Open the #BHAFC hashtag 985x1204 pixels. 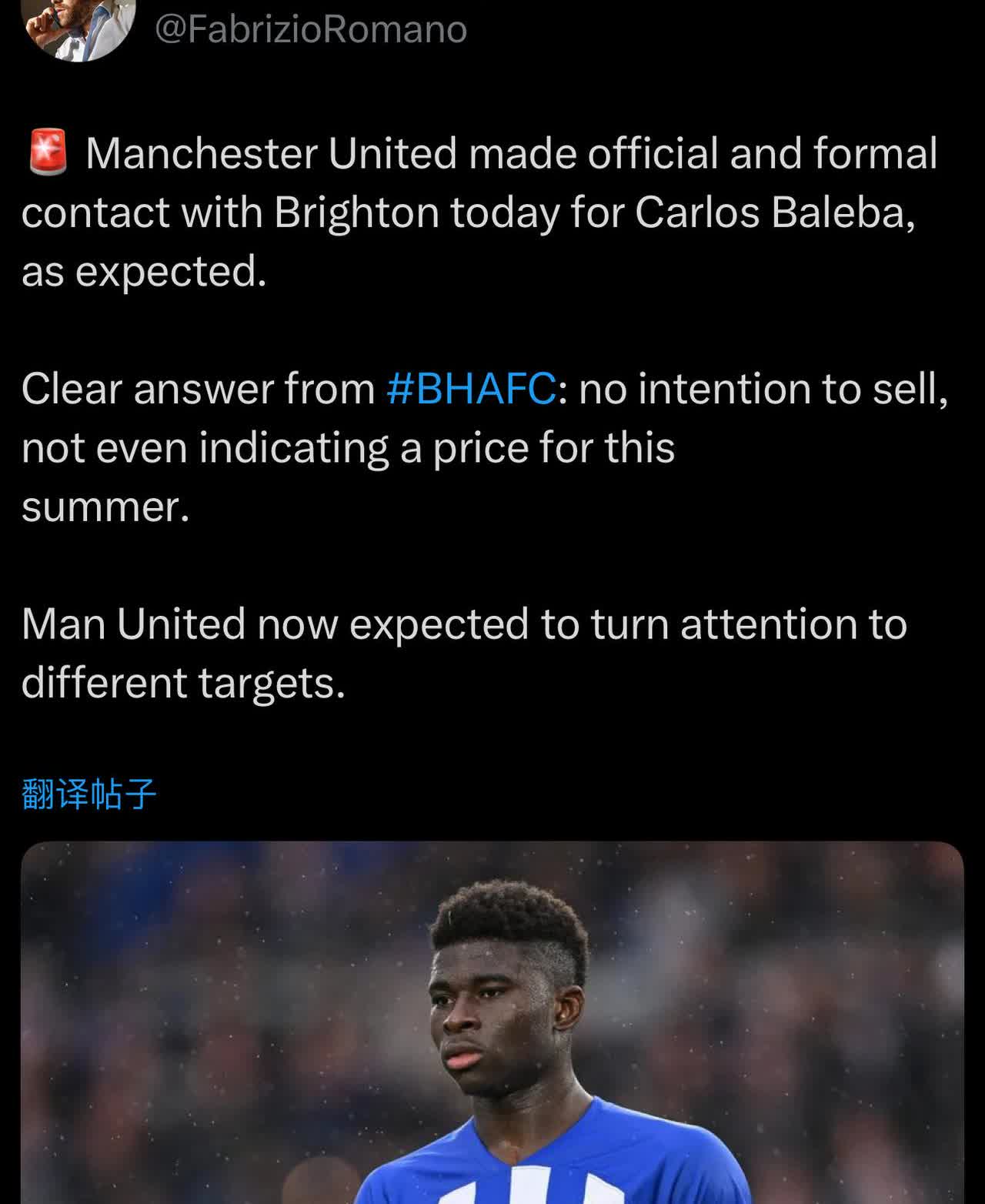(470, 388)
